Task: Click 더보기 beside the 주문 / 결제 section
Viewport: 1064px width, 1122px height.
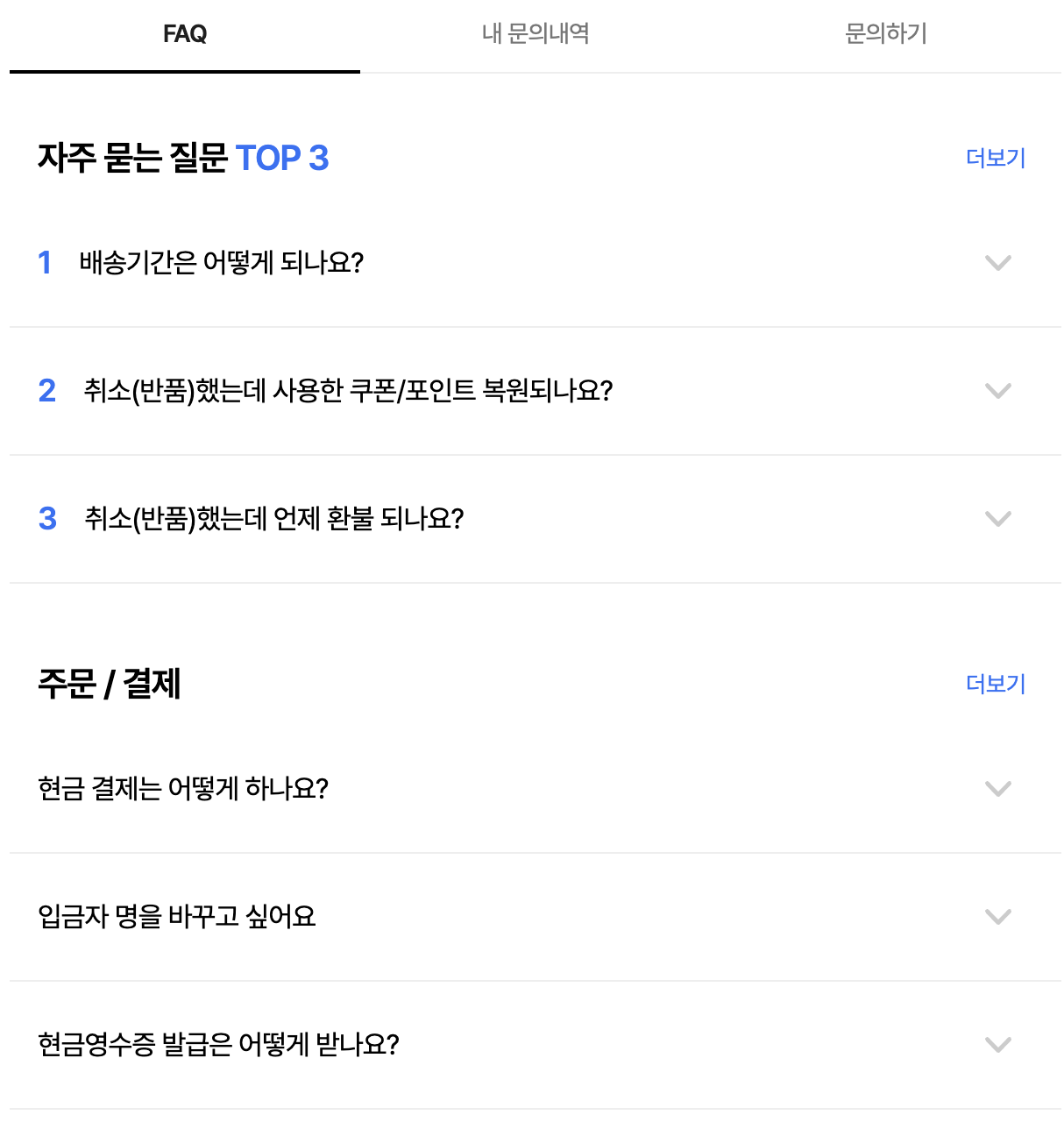Action: pyautogui.click(x=995, y=684)
